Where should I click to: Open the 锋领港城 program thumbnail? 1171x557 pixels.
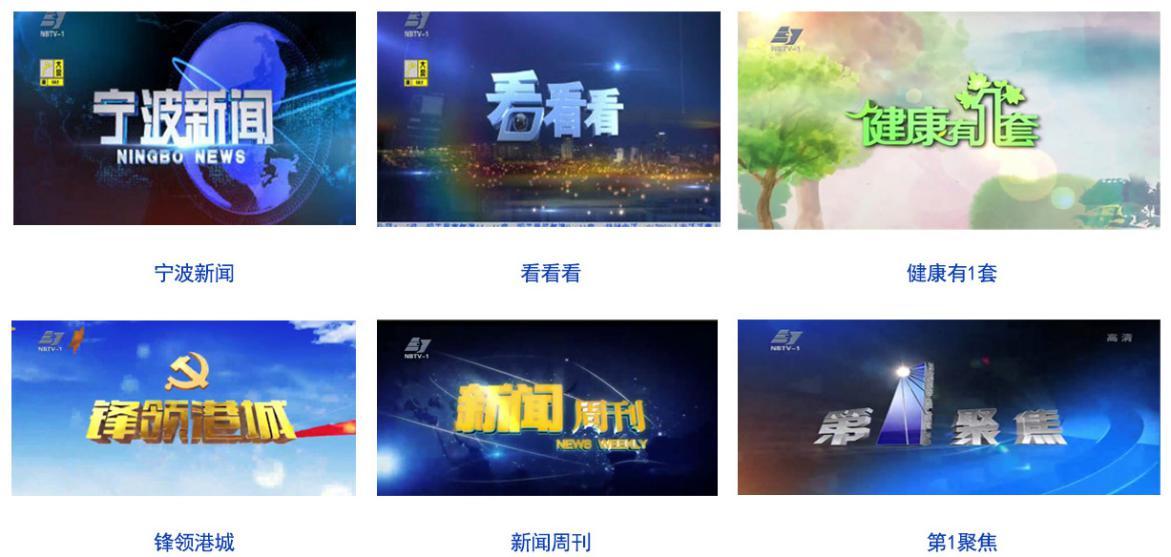coord(183,408)
